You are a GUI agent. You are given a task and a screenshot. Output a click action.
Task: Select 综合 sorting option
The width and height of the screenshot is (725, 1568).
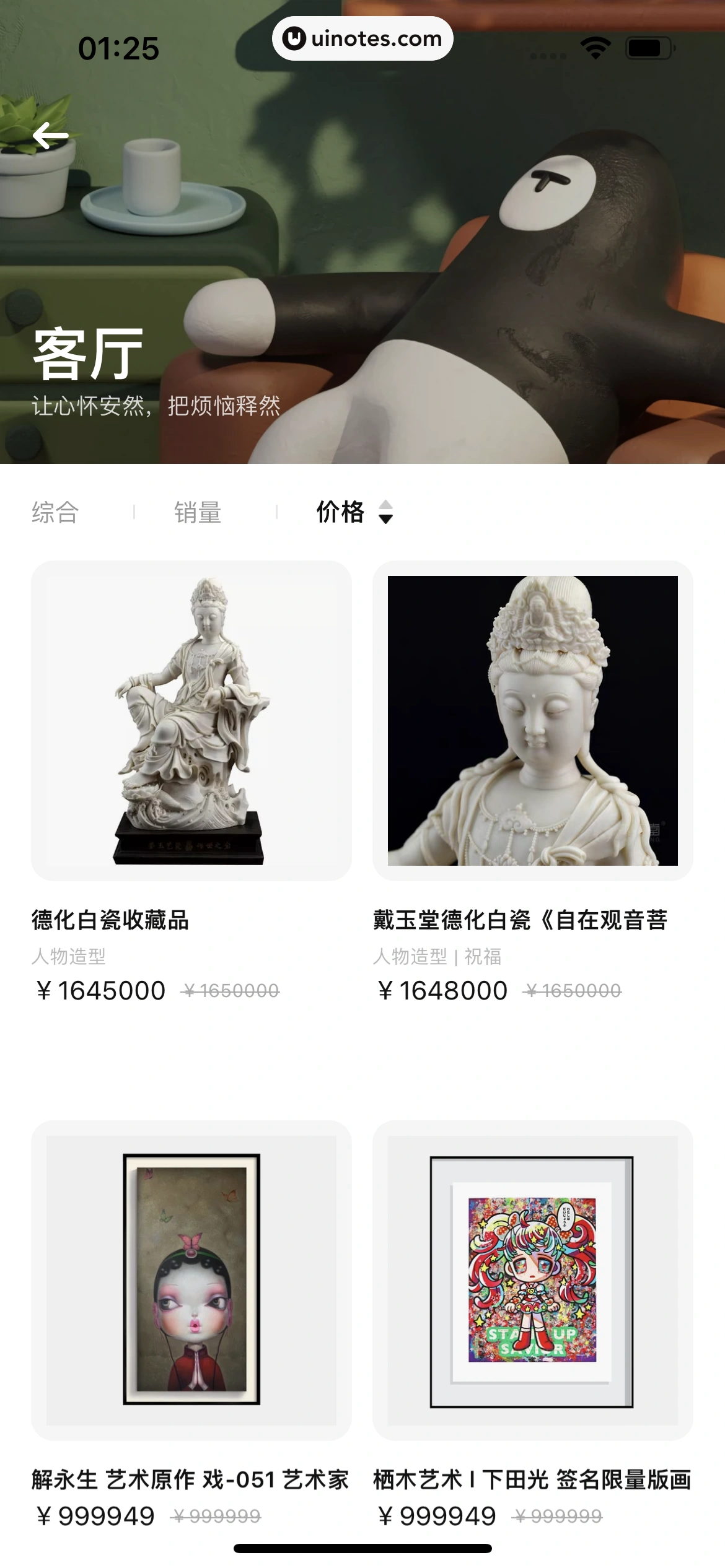(x=54, y=512)
